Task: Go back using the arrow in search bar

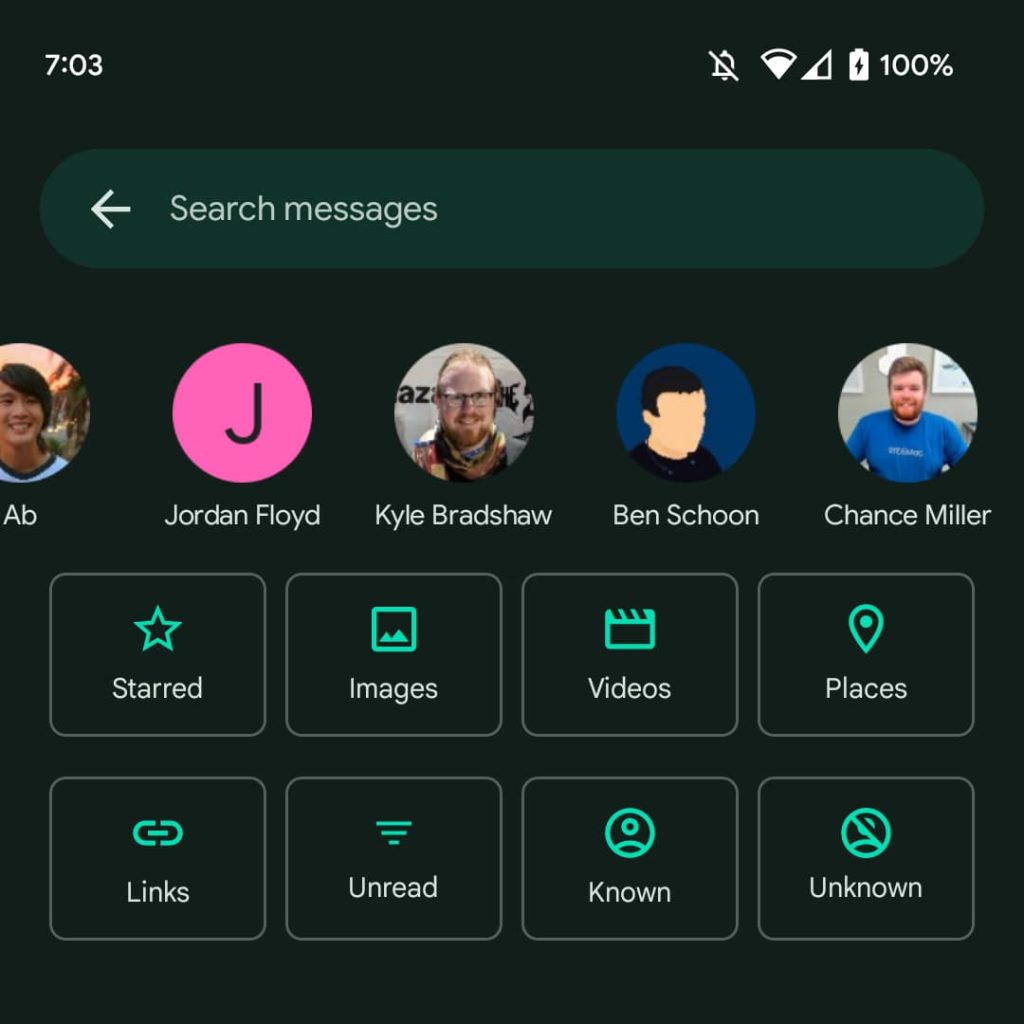Action: [111, 209]
